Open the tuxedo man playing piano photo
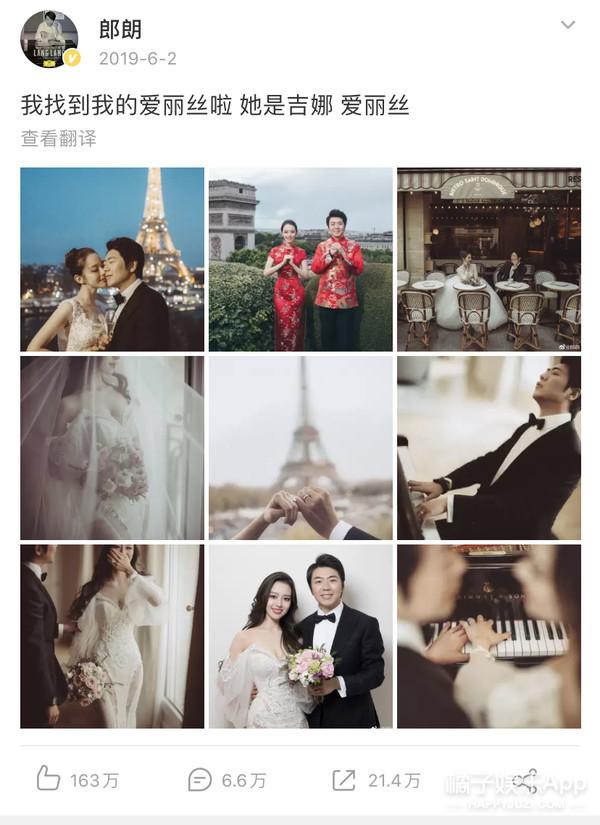Screen dimensions: 600x825 pos(488,447)
